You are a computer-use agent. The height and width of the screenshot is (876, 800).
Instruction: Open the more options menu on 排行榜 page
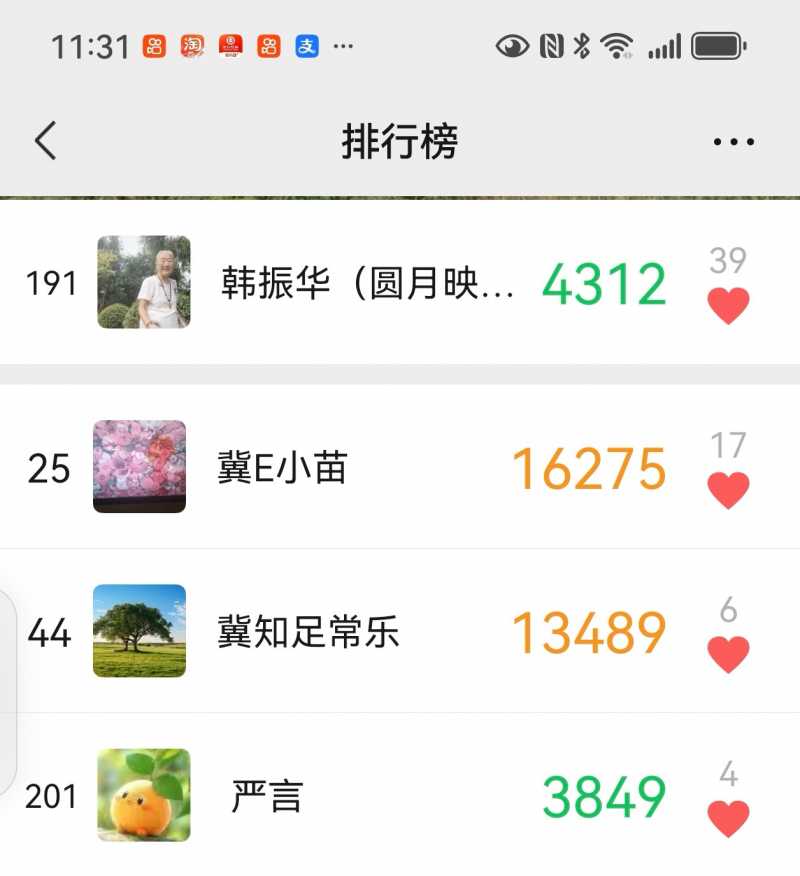click(x=734, y=141)
